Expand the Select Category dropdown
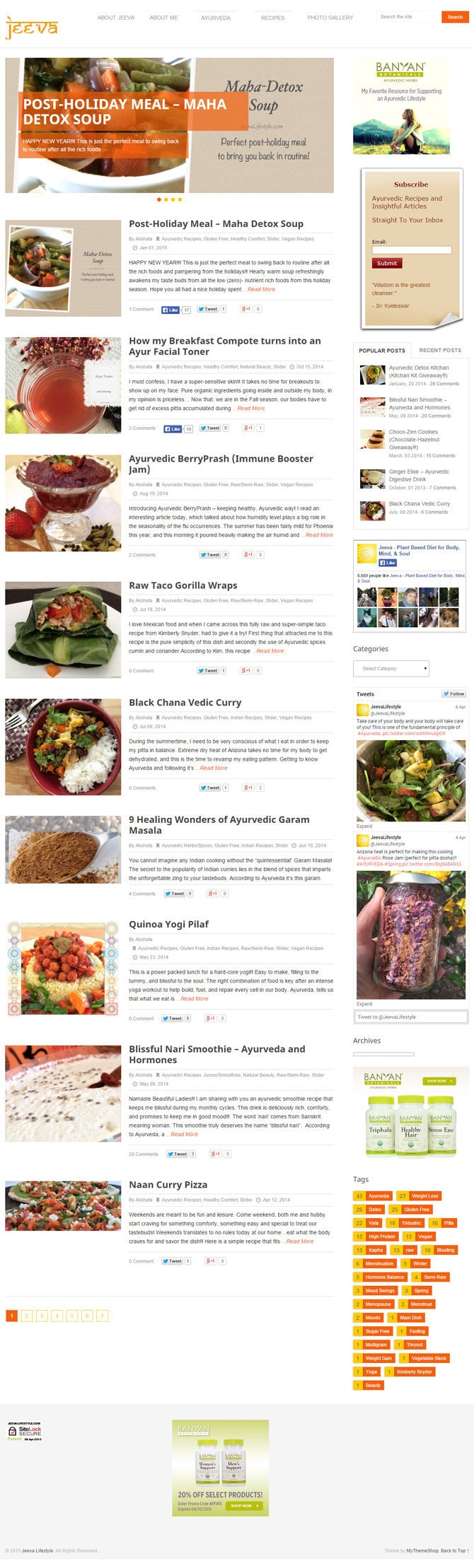 tap(391, 668)
